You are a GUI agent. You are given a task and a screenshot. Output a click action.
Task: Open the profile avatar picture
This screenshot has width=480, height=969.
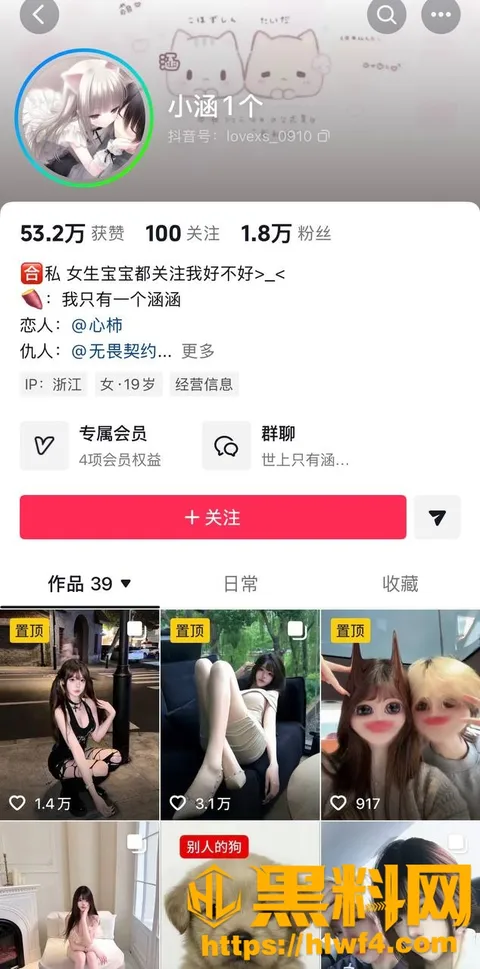click(84, 117)
